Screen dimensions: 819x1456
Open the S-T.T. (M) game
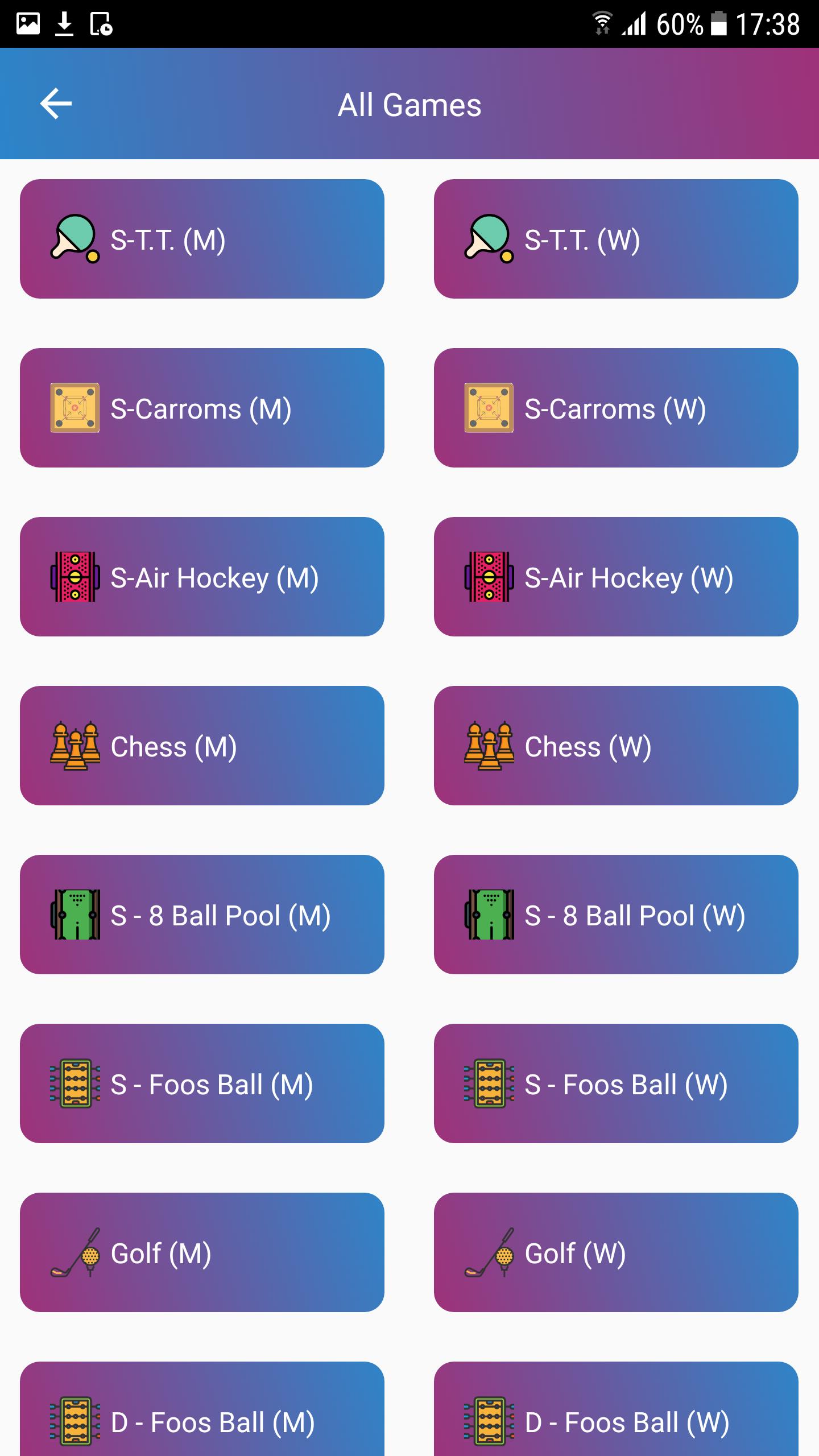tap(202, 239)
